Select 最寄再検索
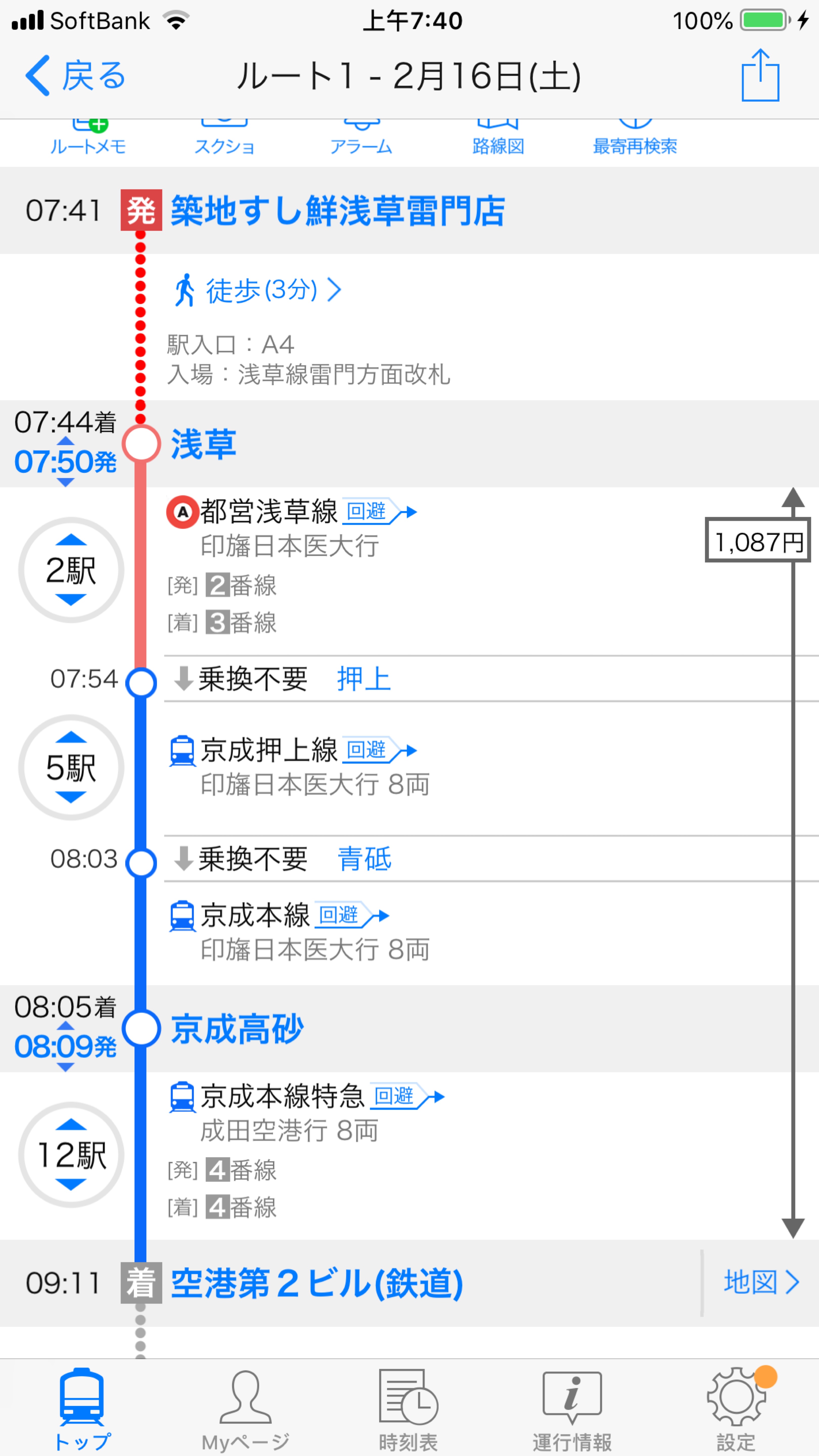This screenshot has width=819, height=1456. click(635, 138)
